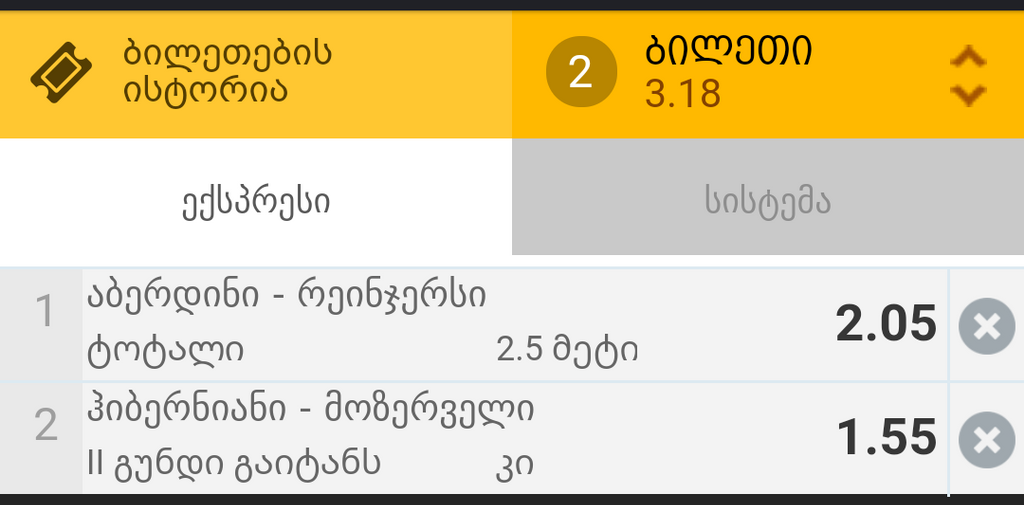Remove the აბერდინი - რეინჯერსი bet
The width and height of the screenshot is (1024, 505).
click(x=986, y=326)
